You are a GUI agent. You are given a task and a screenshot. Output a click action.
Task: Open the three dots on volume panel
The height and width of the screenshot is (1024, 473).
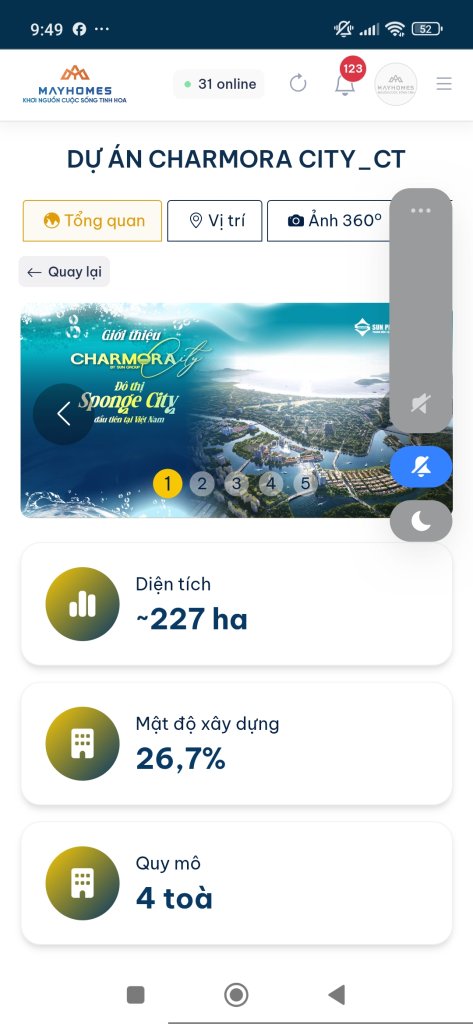[x=421, y=210]
